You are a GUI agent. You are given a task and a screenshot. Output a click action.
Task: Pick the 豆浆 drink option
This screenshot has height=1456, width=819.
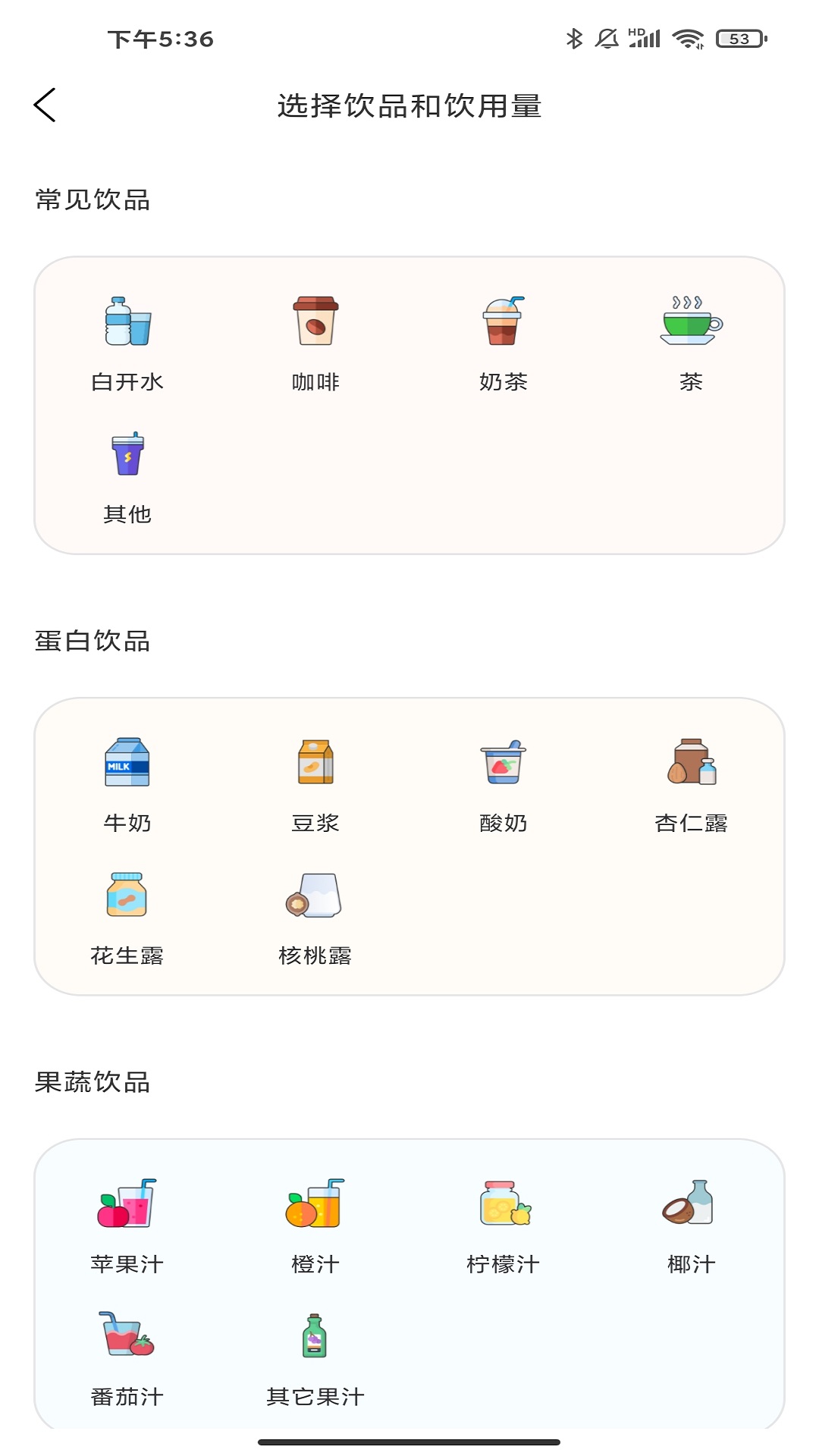(315, 784)
